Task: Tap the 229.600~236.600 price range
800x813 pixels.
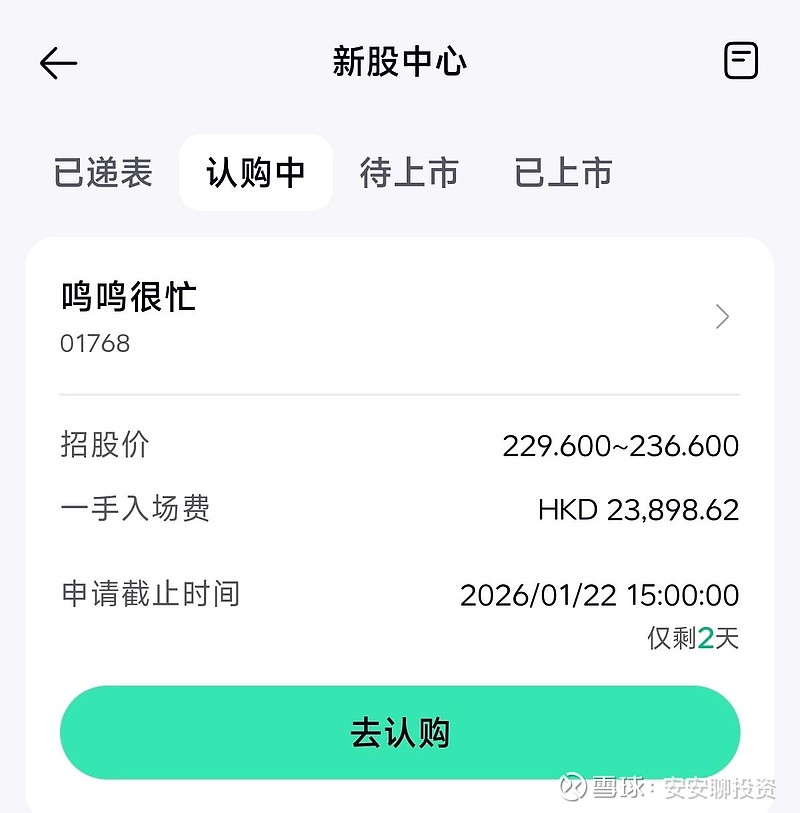Action: coord(621,445)
